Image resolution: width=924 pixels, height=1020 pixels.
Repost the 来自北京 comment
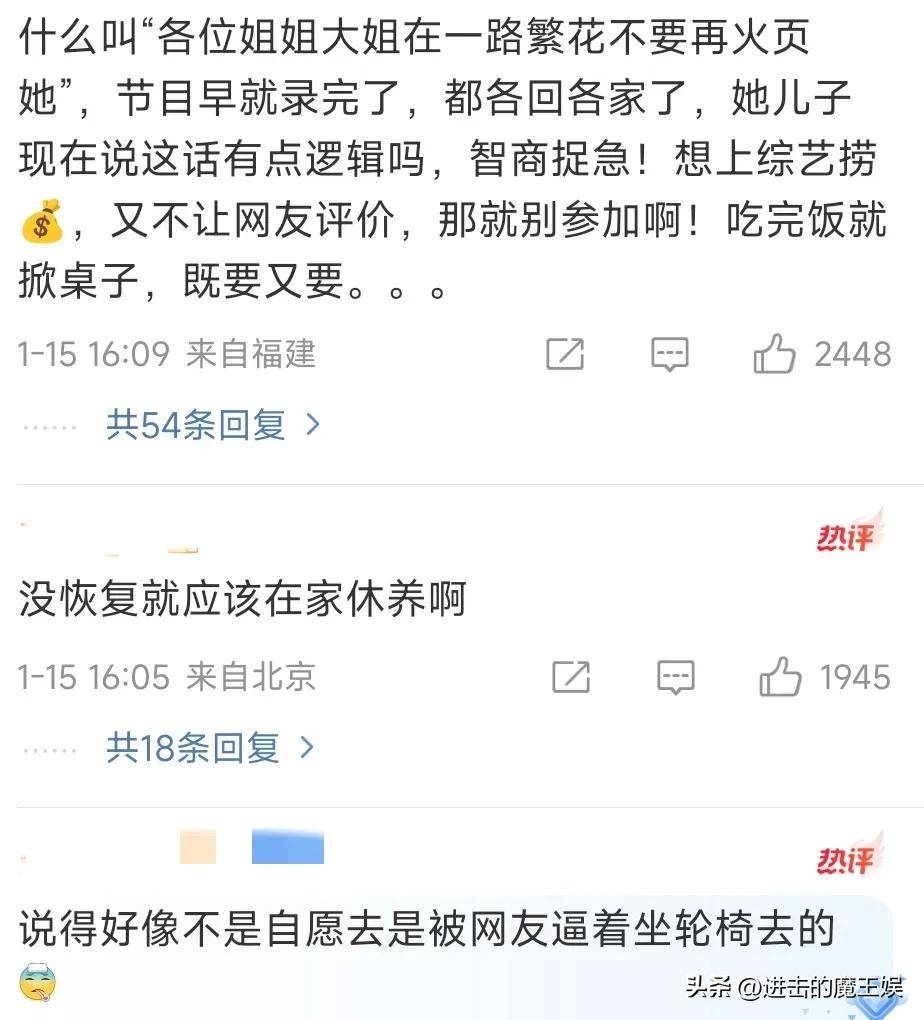[571, 678]
